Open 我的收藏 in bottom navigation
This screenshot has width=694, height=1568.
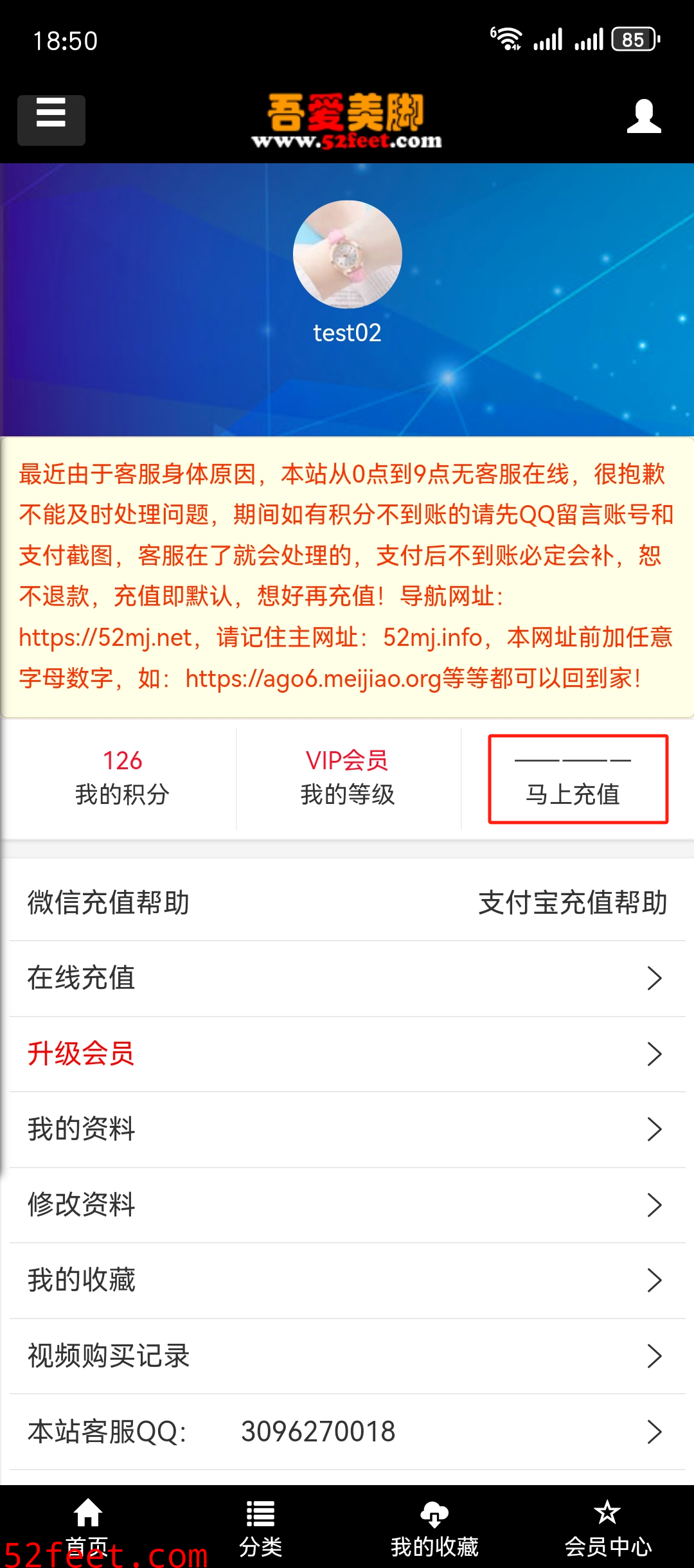[x=434, y=1527]
